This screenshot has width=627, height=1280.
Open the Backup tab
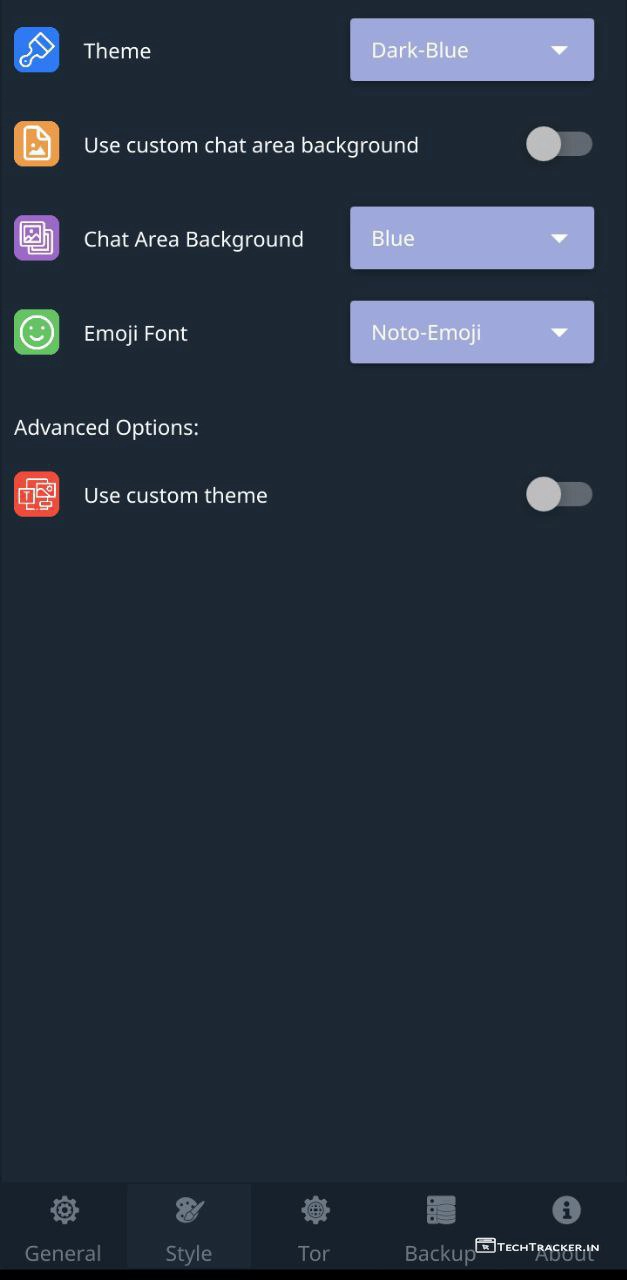[440, 1230]
